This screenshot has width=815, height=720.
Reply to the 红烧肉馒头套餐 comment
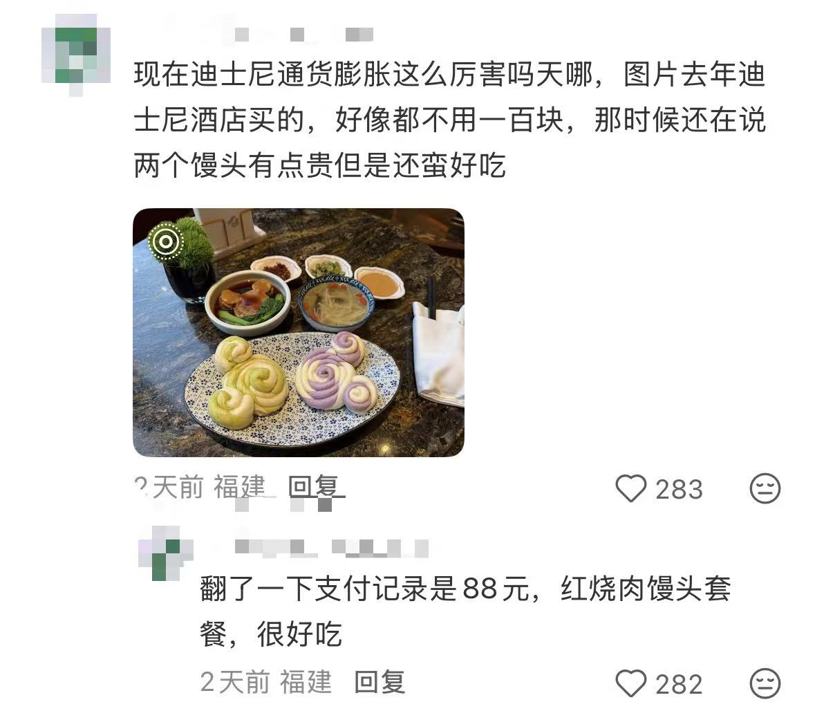click(380, 683)
